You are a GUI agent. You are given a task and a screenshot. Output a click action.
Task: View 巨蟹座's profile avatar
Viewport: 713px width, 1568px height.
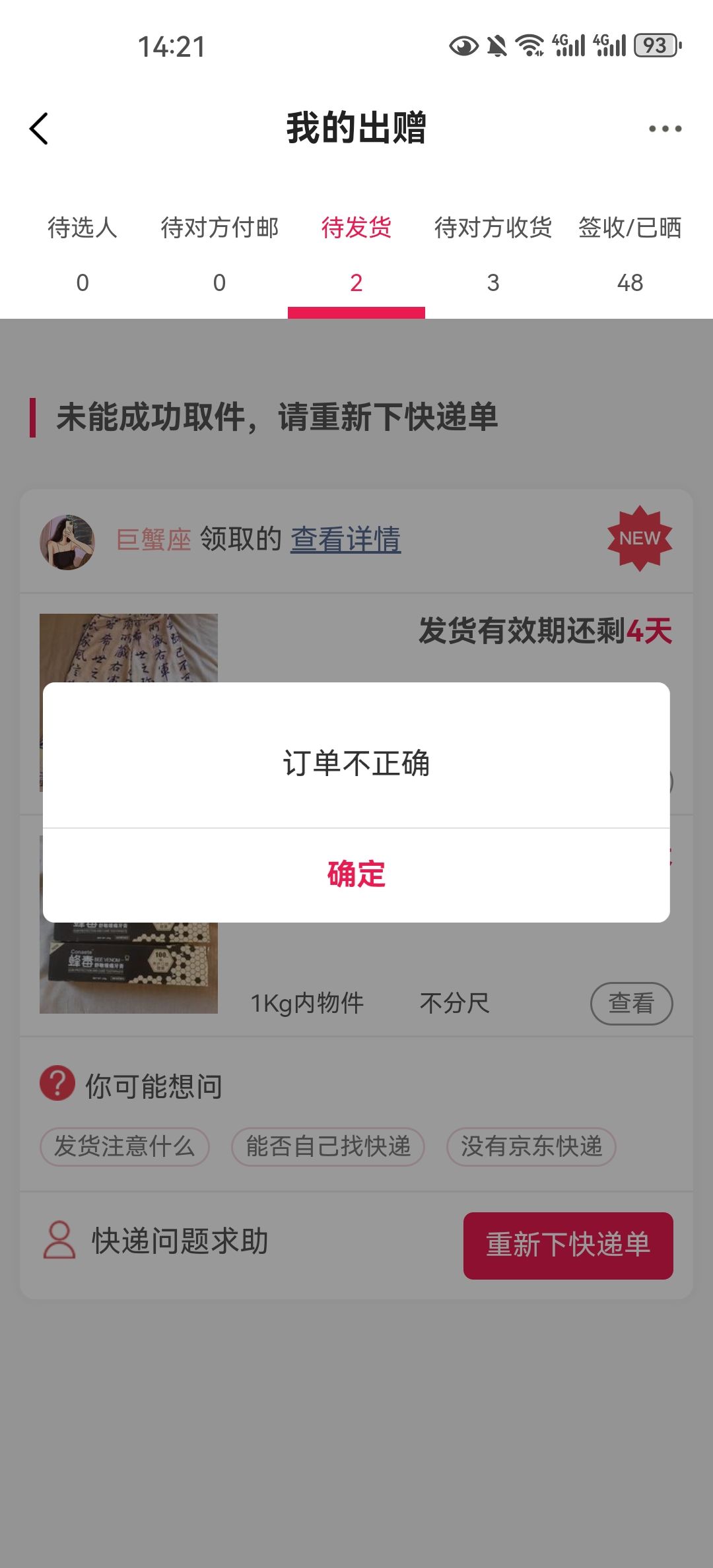click(x=67, y=542)
